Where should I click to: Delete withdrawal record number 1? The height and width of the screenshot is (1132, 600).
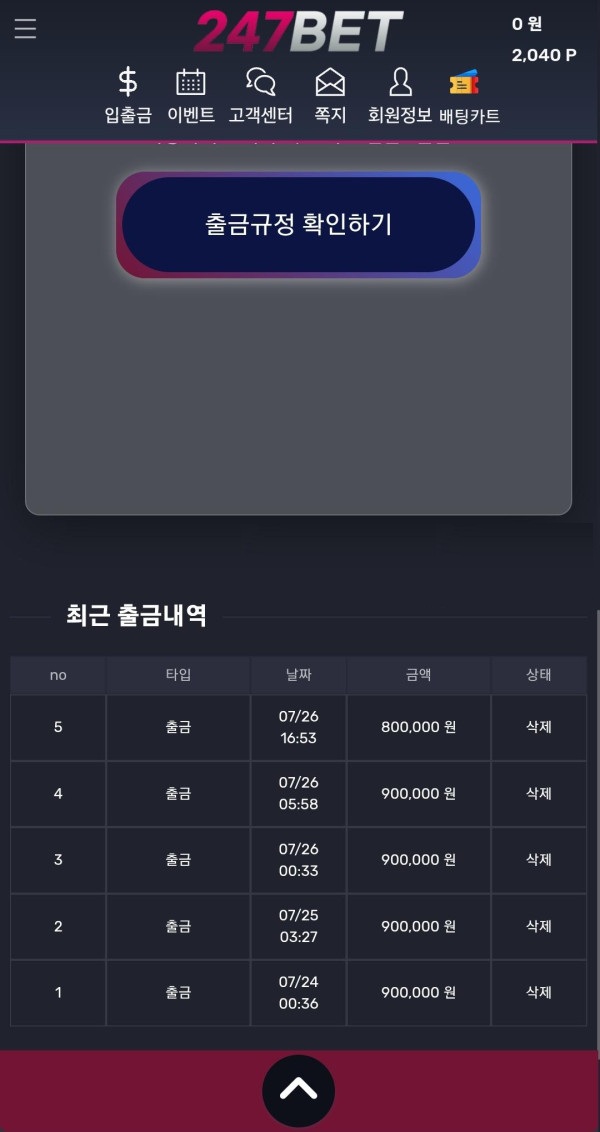tap(539, 993)
